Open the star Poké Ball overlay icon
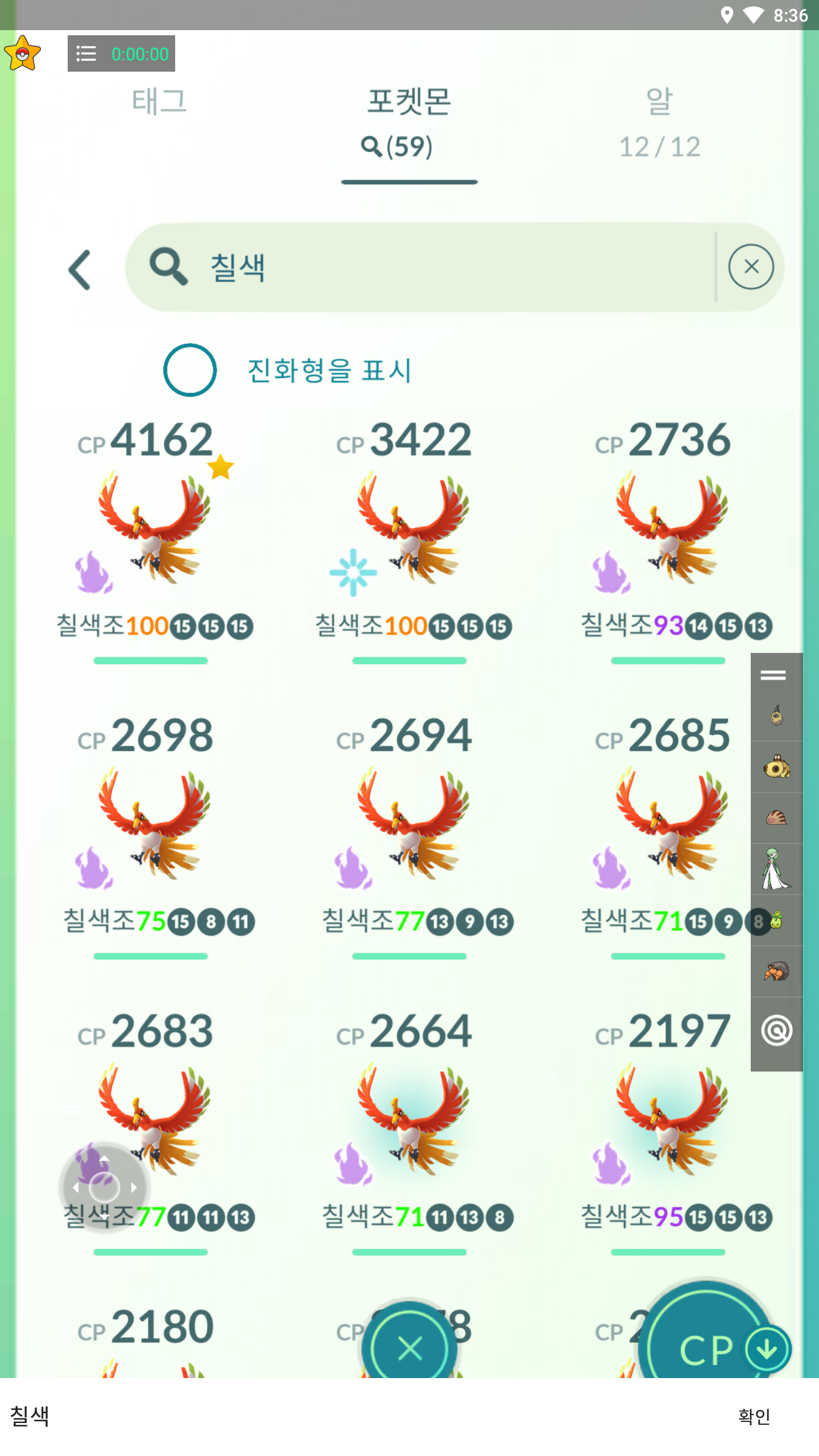 pos(23,54)
